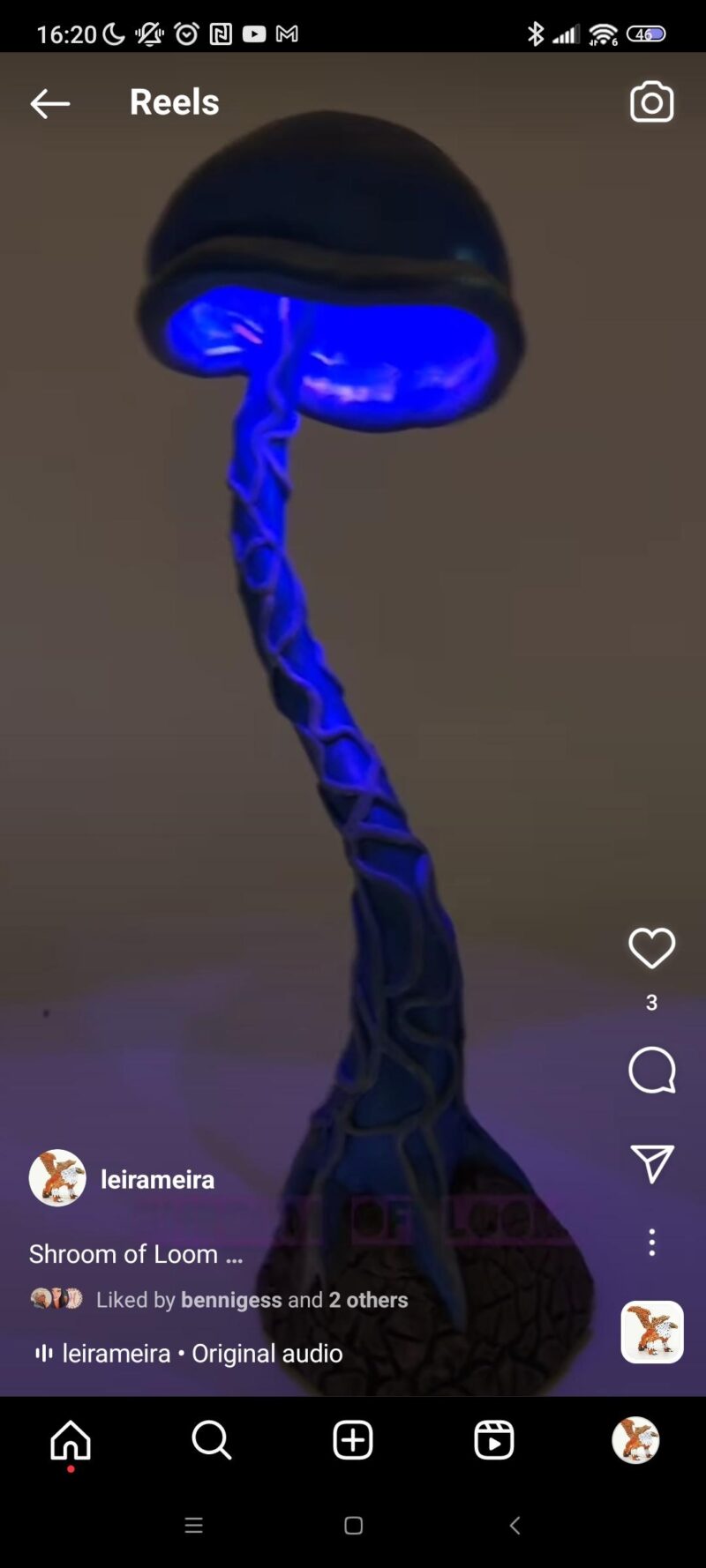This screenshot has height=1568, width=706.
Task: Like this reel with the heart icon
Action: click(651, 948)
